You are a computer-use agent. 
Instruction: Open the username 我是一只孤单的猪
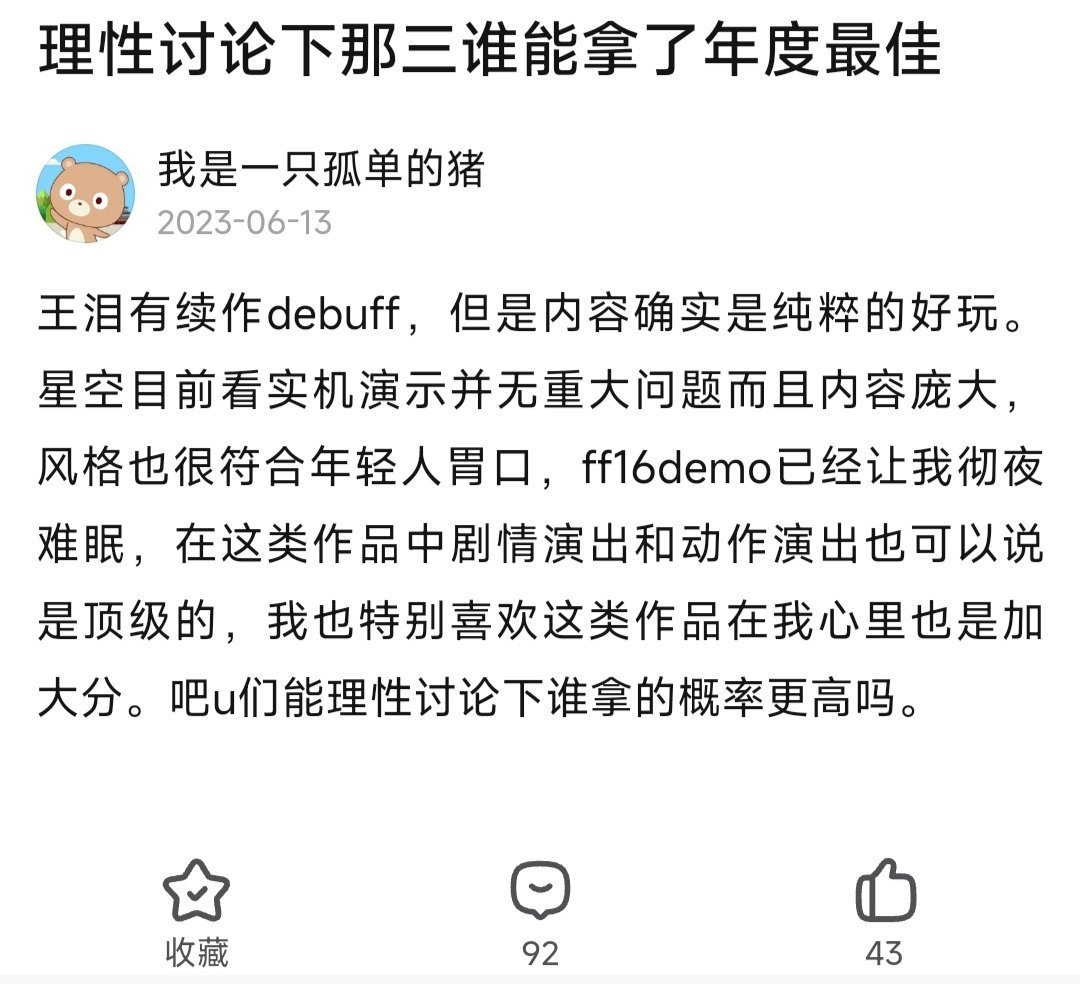click(x=321, y=169)
